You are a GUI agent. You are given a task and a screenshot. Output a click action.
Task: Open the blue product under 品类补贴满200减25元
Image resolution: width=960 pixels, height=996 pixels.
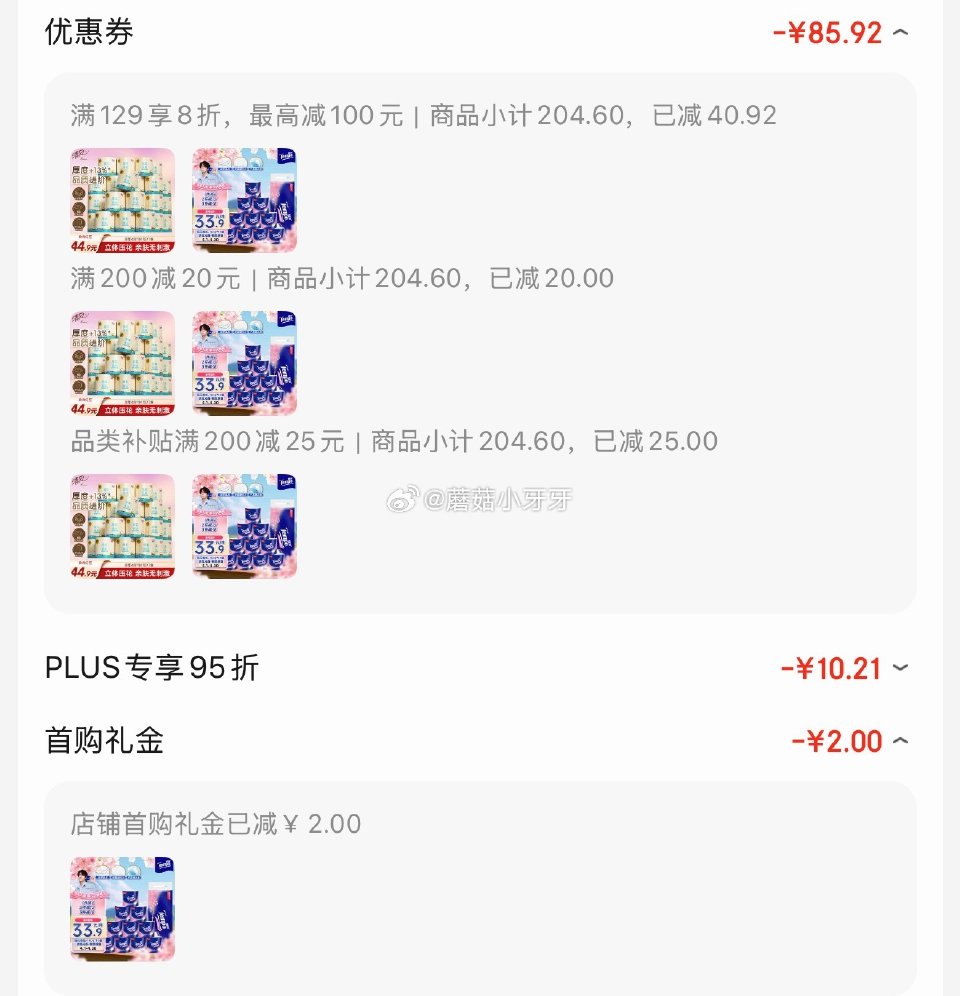[245, 527]
